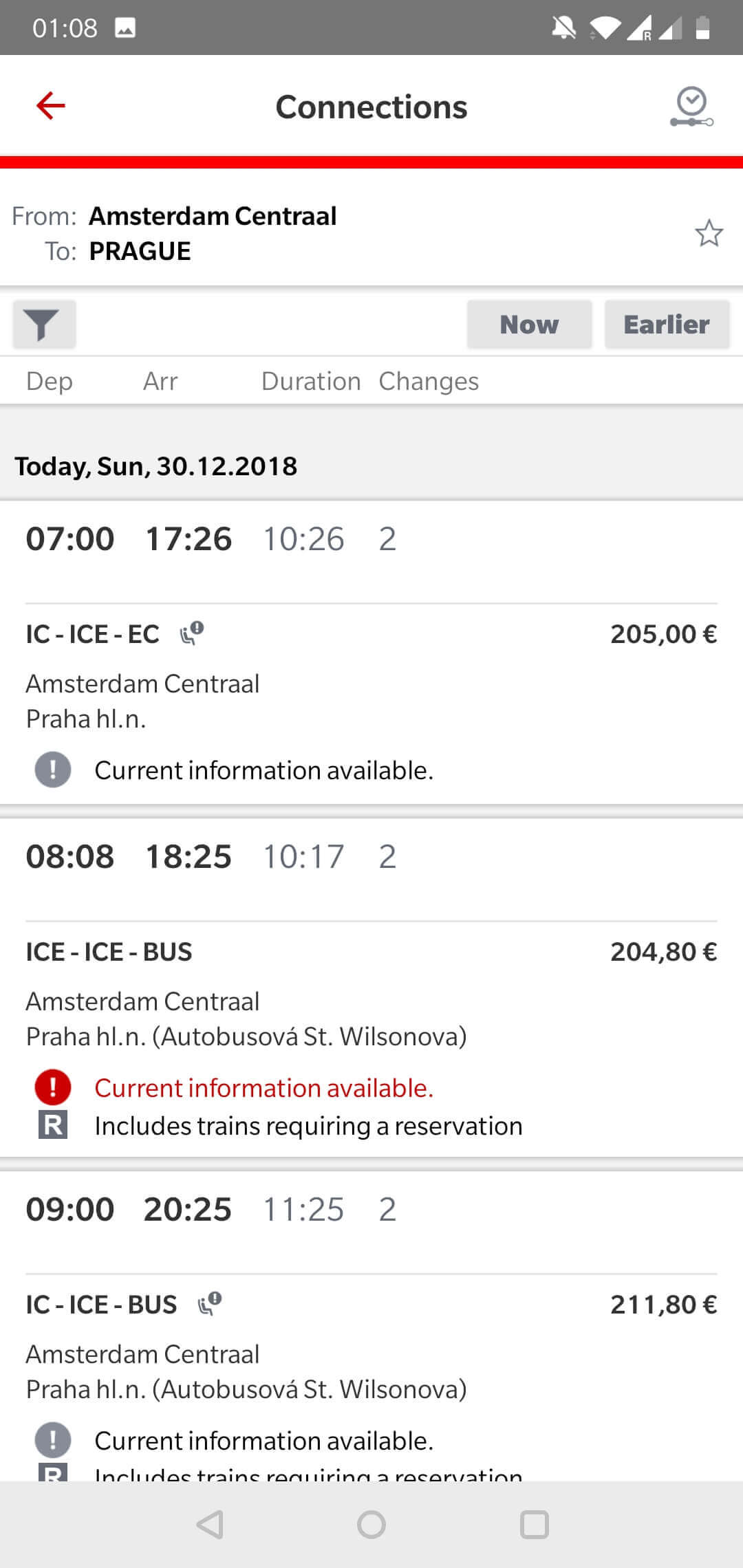743x1568 pixels.
Task: Open the 09:00 IC - ICE - BUS connection
Action: (371, 1326)
